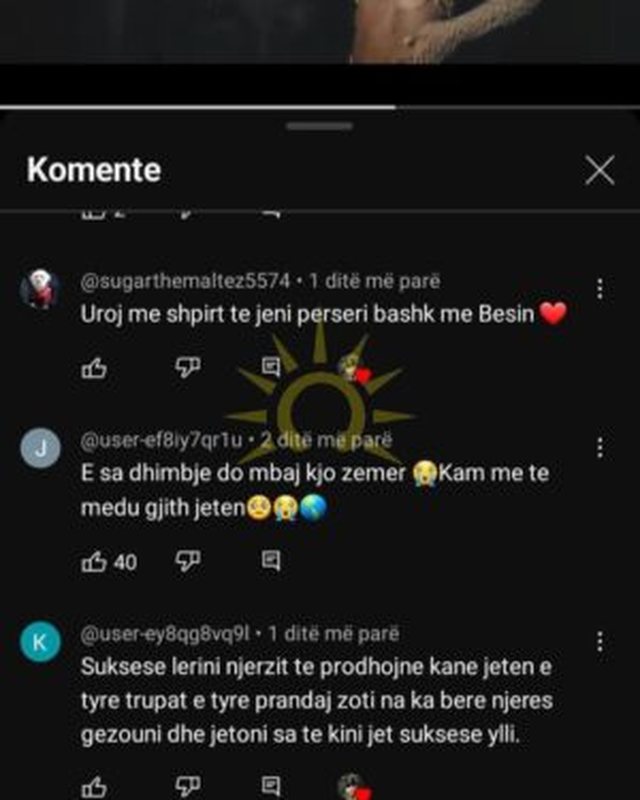Dislike the comment by @sugarthemaltez5574
The width and height of the screenshot is (640, 800).
click(x=187, y=368)
